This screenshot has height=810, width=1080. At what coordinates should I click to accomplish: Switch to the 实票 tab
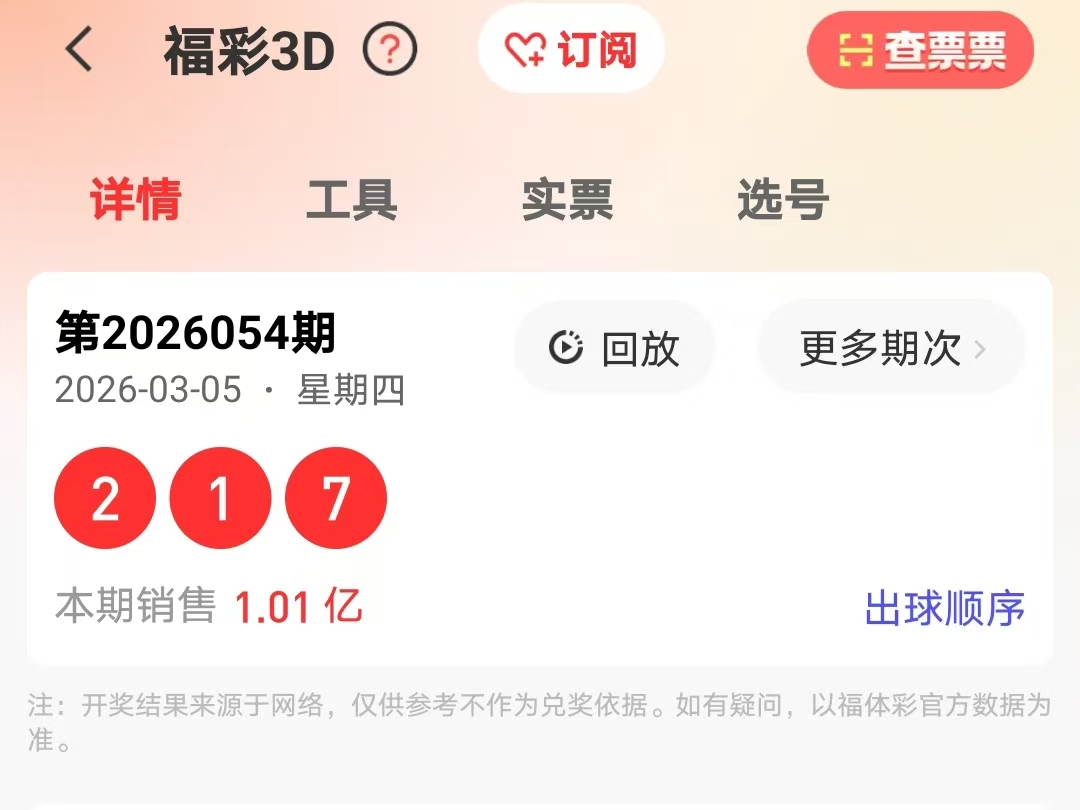[567, 200]
